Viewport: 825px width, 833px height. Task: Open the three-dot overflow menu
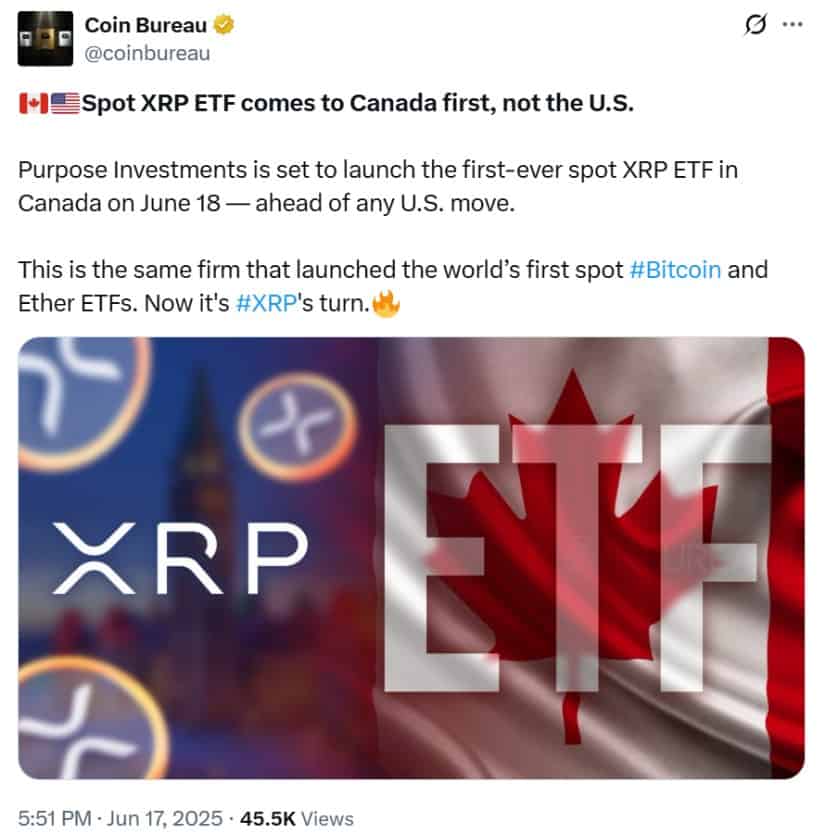tap(792, 25)
